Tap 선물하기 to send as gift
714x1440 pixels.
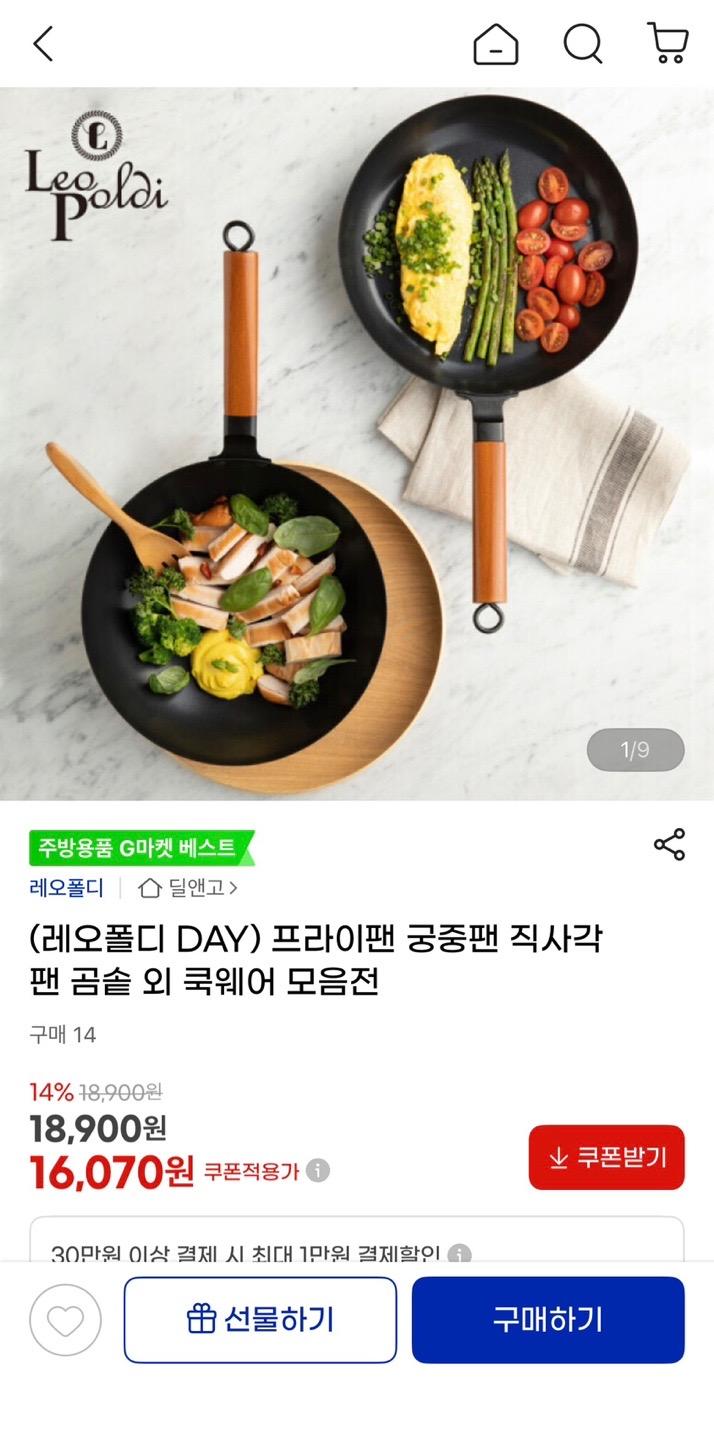point(260,1320)
